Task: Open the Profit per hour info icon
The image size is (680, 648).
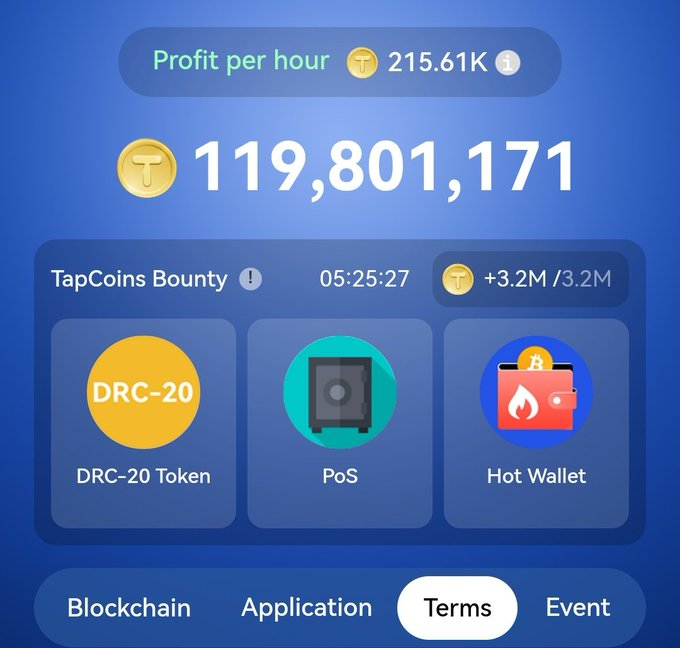Action: point(508,63)
